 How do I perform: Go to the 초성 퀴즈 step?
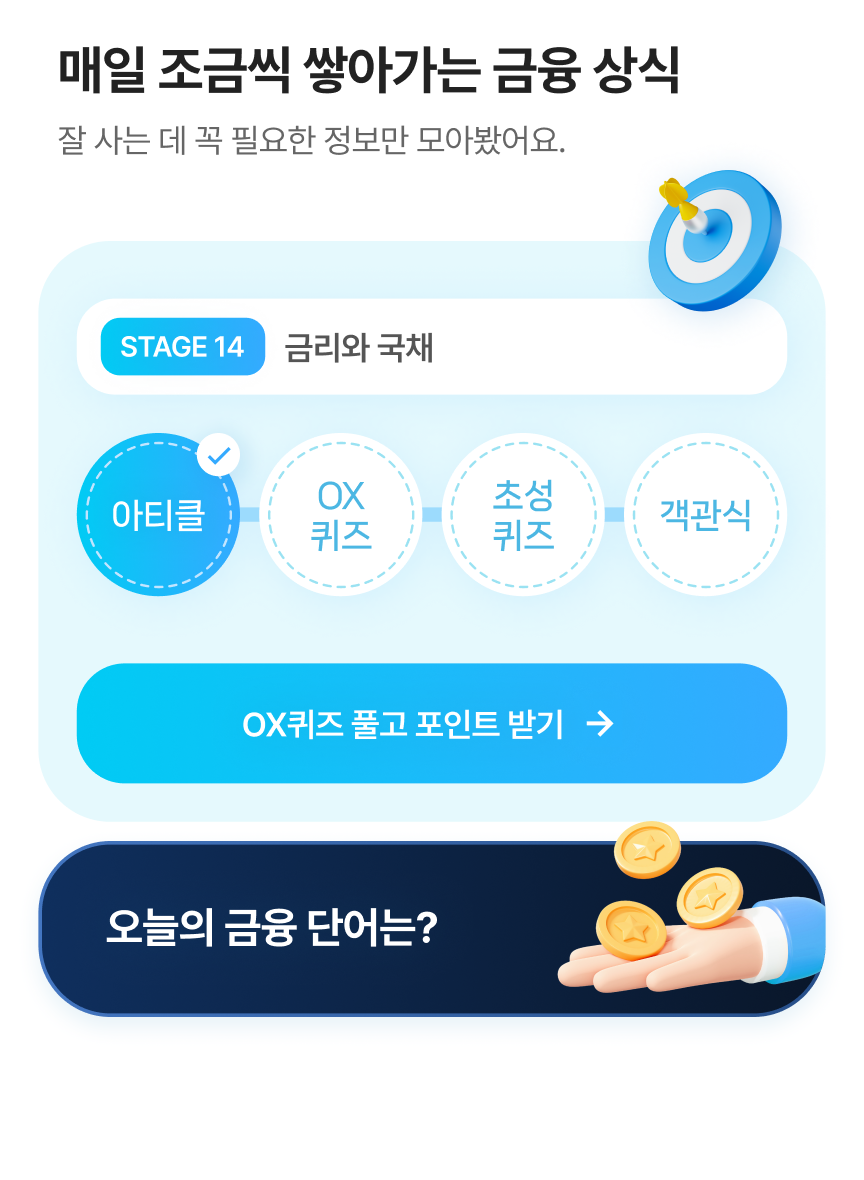[x=523, y=515]
